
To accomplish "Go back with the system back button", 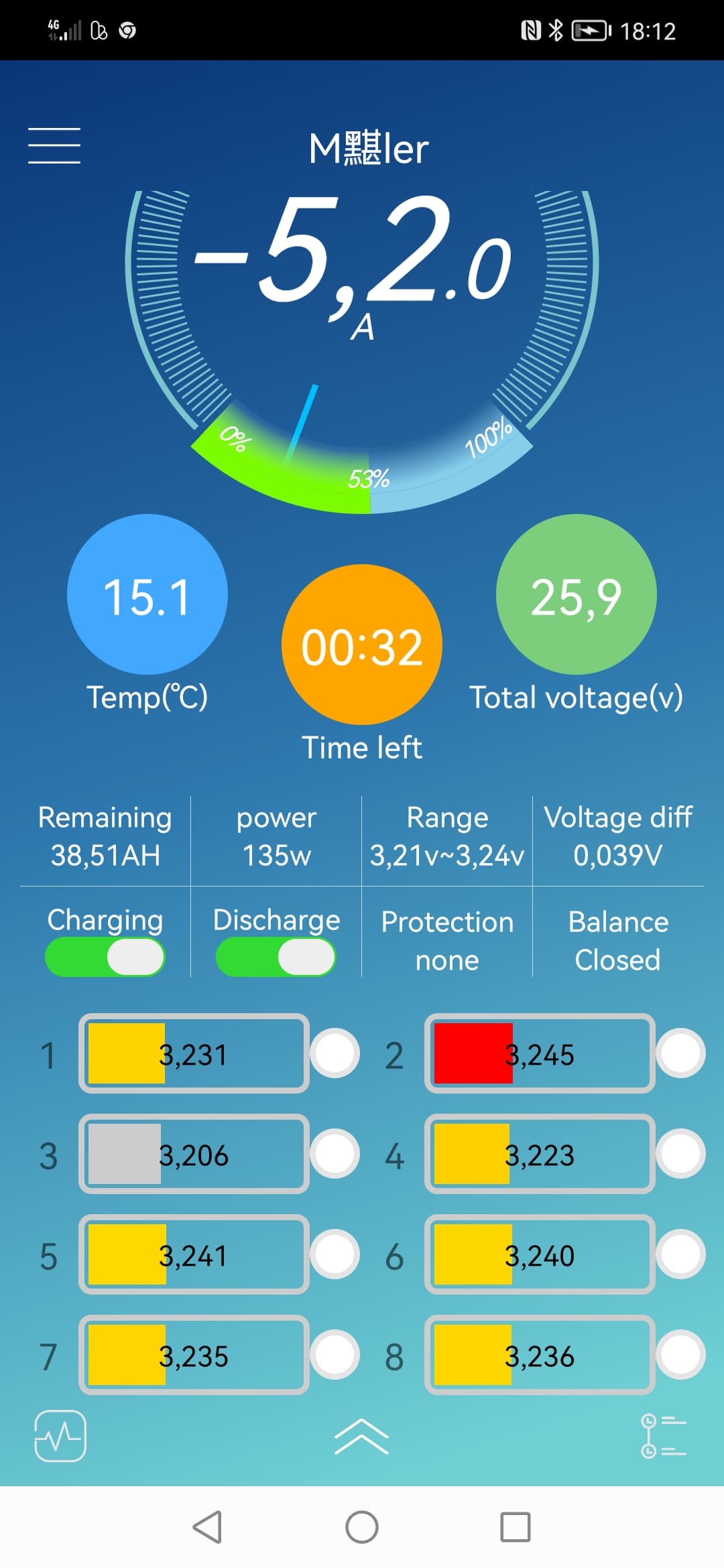I will coord(208,1527).
